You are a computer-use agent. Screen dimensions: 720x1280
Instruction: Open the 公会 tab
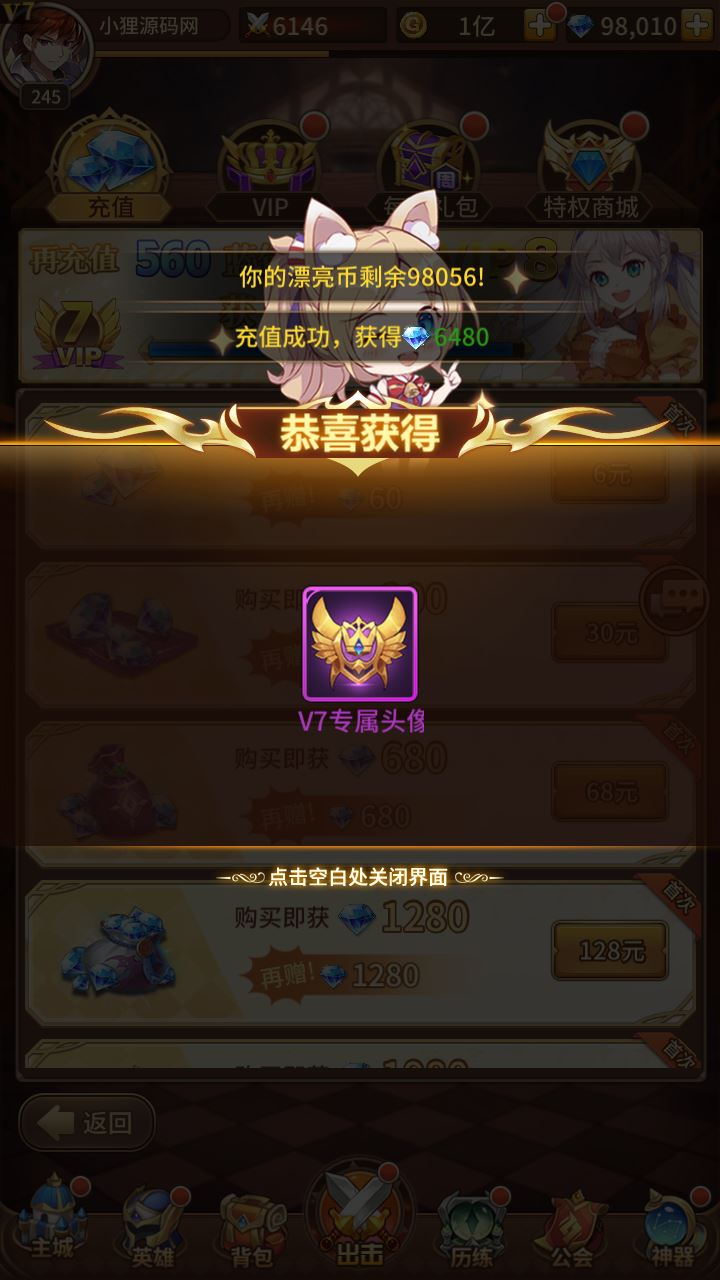click(x=571, y=1226)
